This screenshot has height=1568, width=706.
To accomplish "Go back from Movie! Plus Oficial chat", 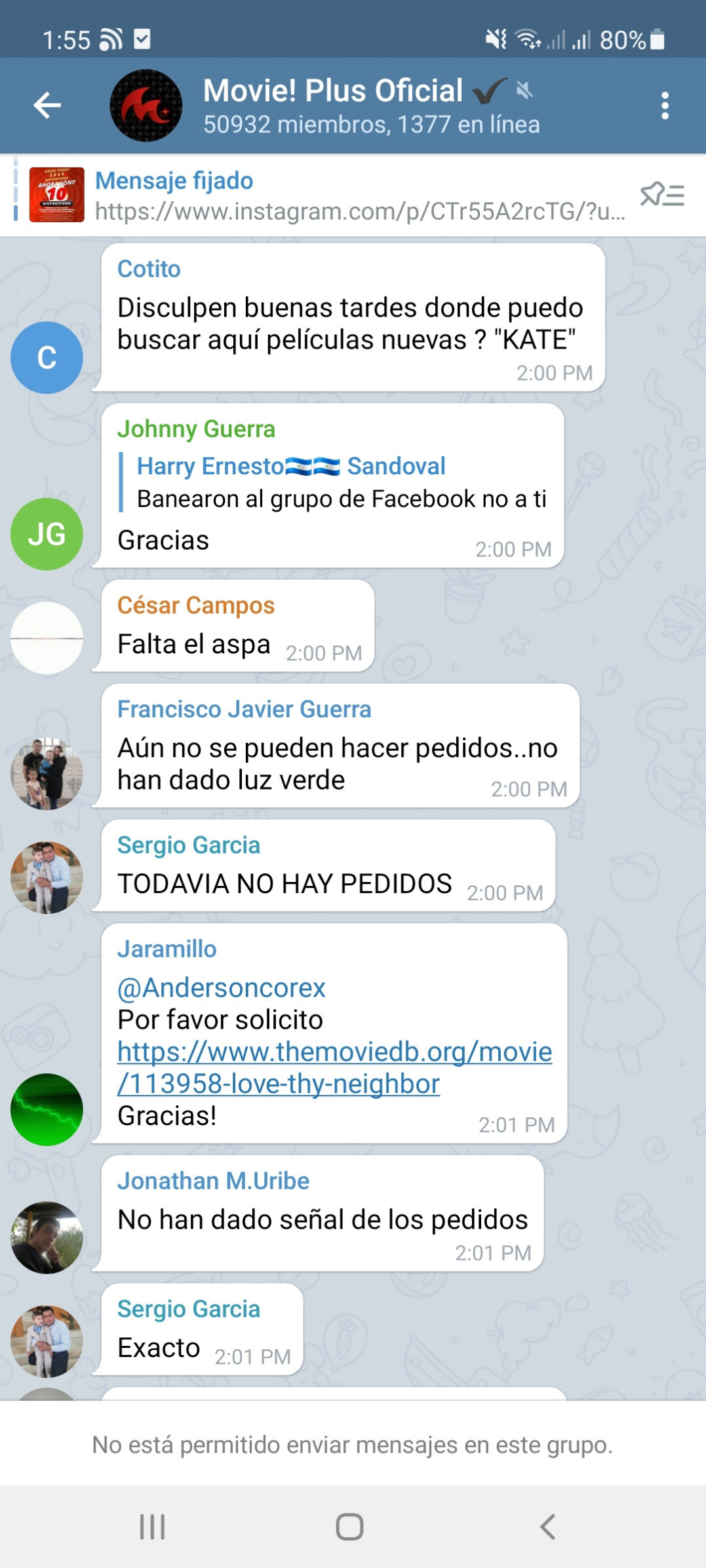I will coord(47,105).
